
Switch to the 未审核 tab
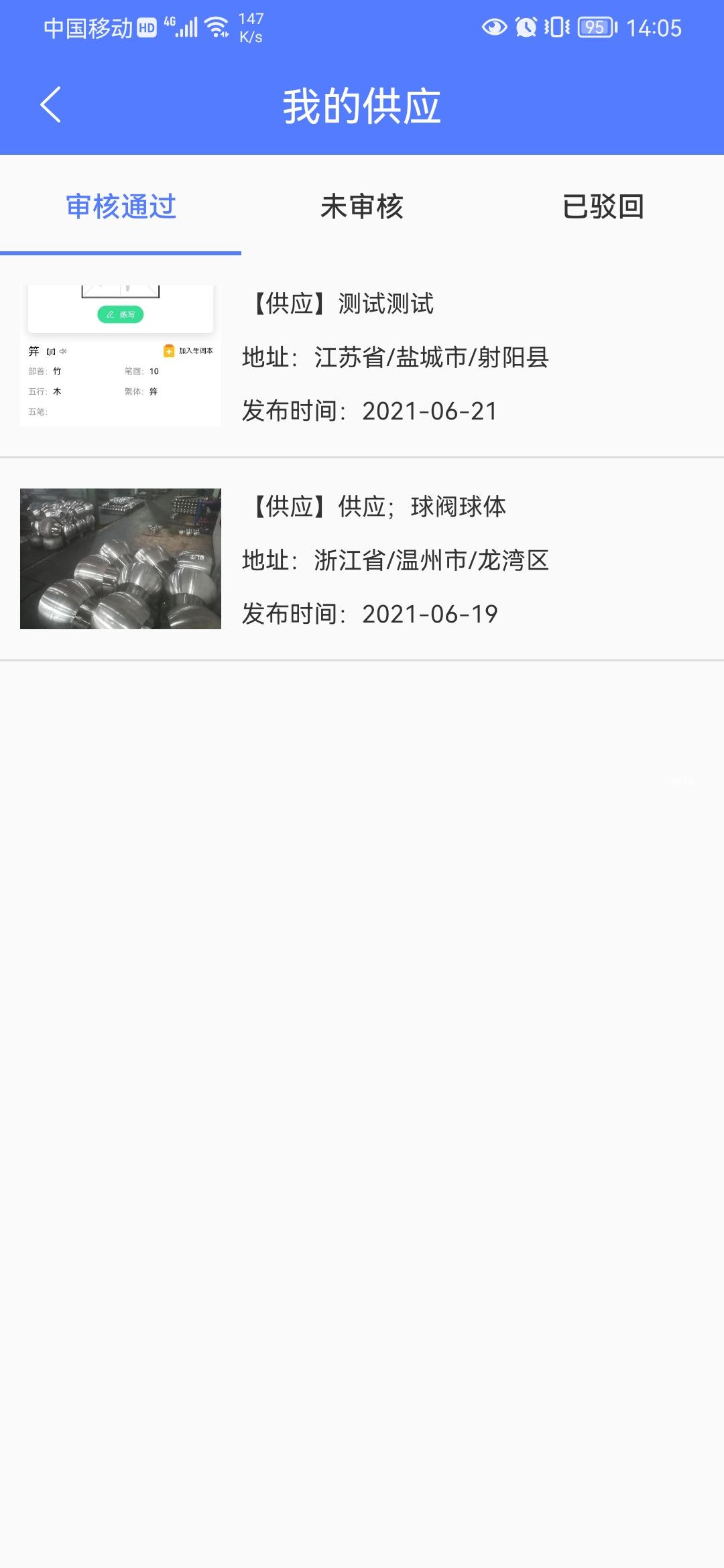(x=361, y=206)
